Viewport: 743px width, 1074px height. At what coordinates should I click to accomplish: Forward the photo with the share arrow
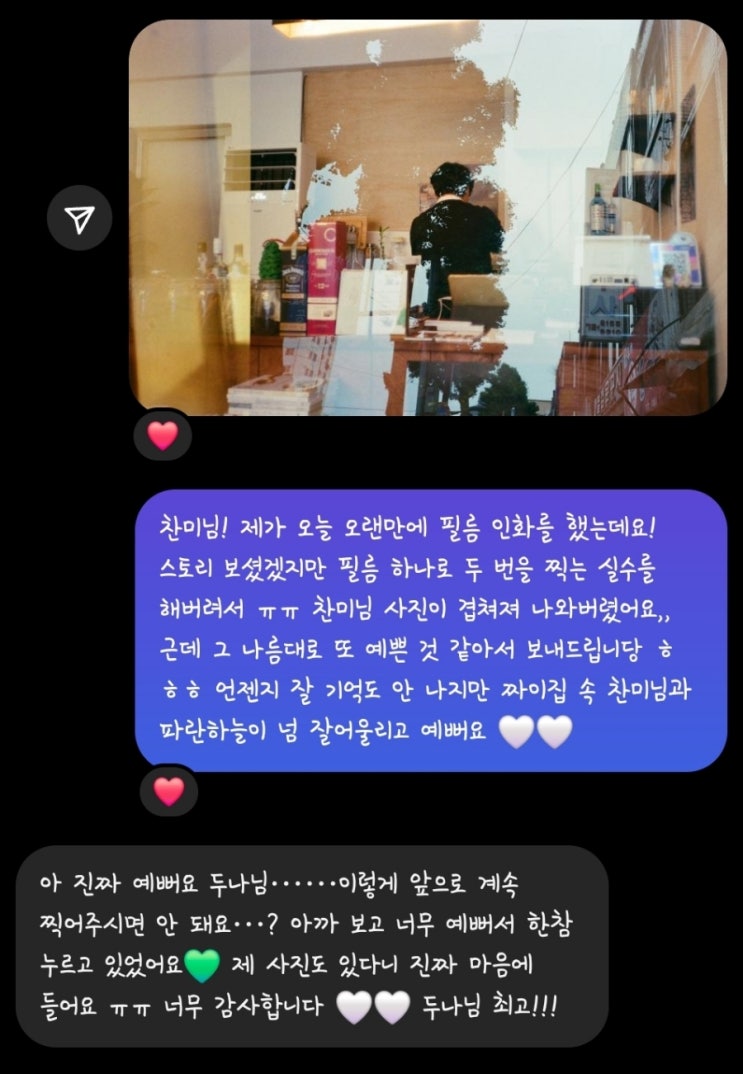pyautogui.click(x=79, y=218)
